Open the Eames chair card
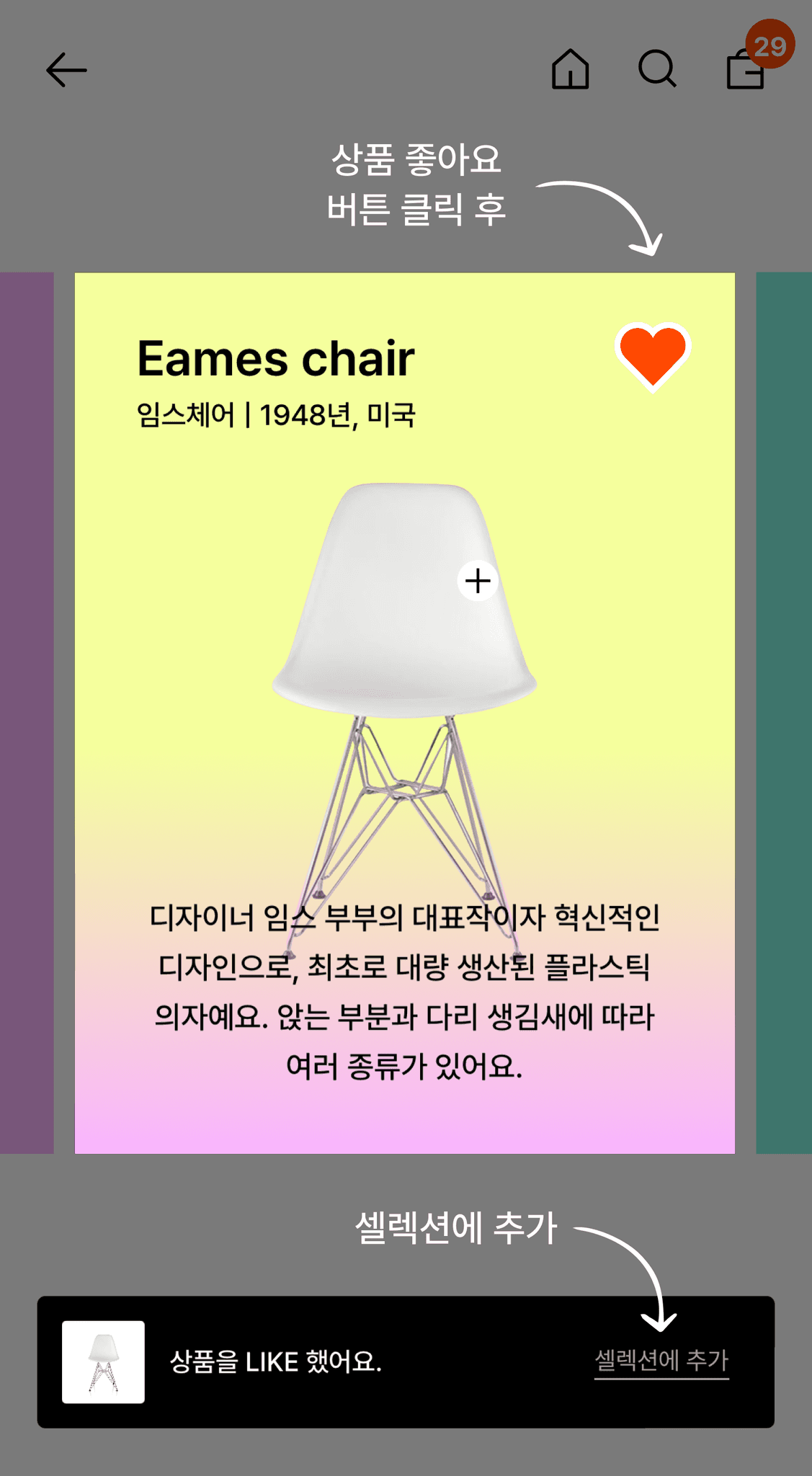The height and width of the screenshot is (1476, 812). [405, 713]
